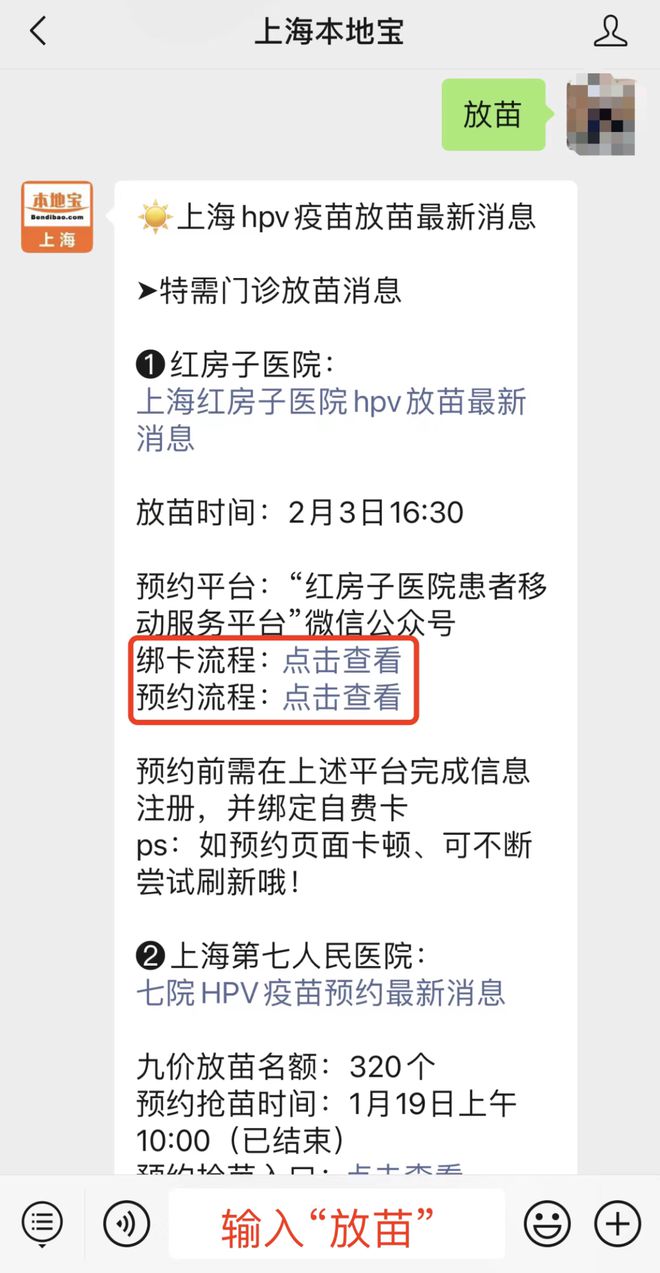Viewport: 660px width, 1273px height.
Task: Open the plus attachments menu
Action: 617,1222
